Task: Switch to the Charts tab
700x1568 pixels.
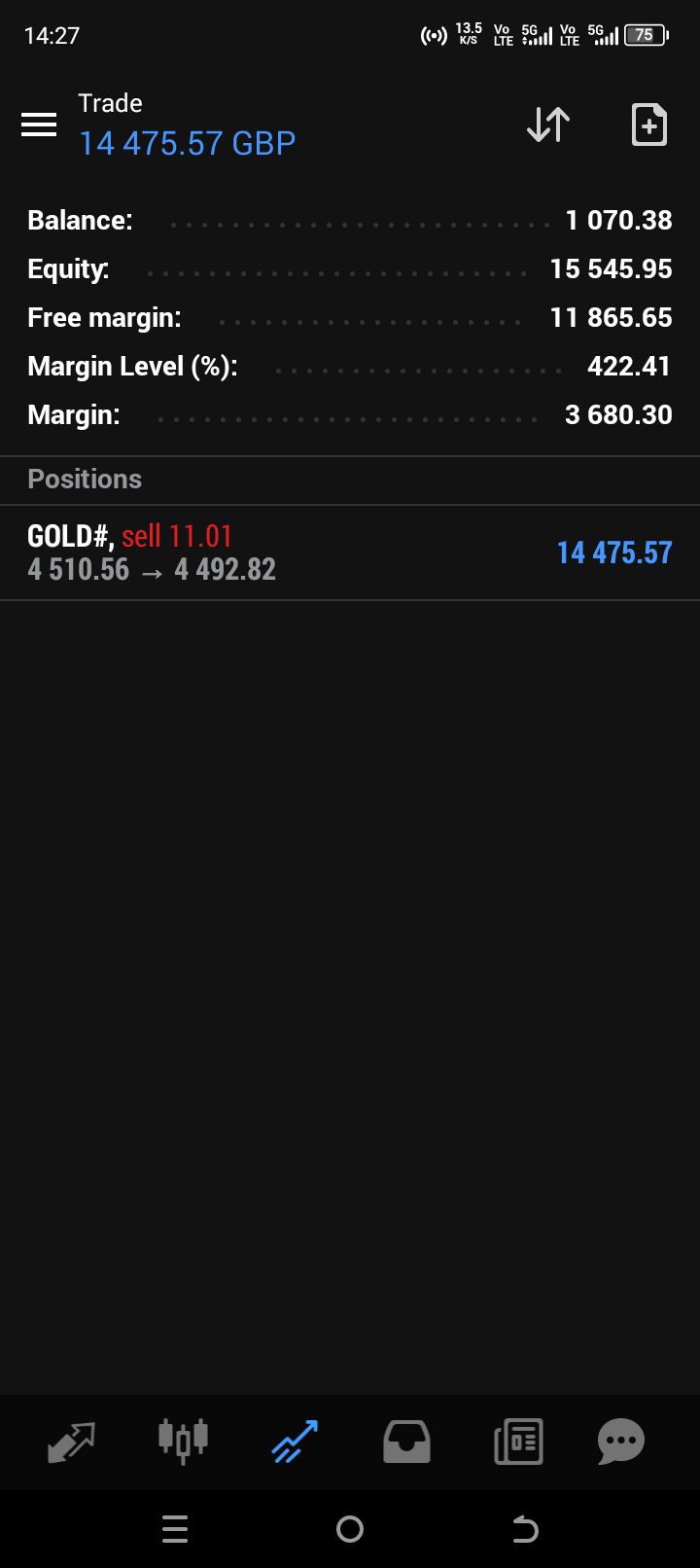Action: click(x=183, y=1441)
